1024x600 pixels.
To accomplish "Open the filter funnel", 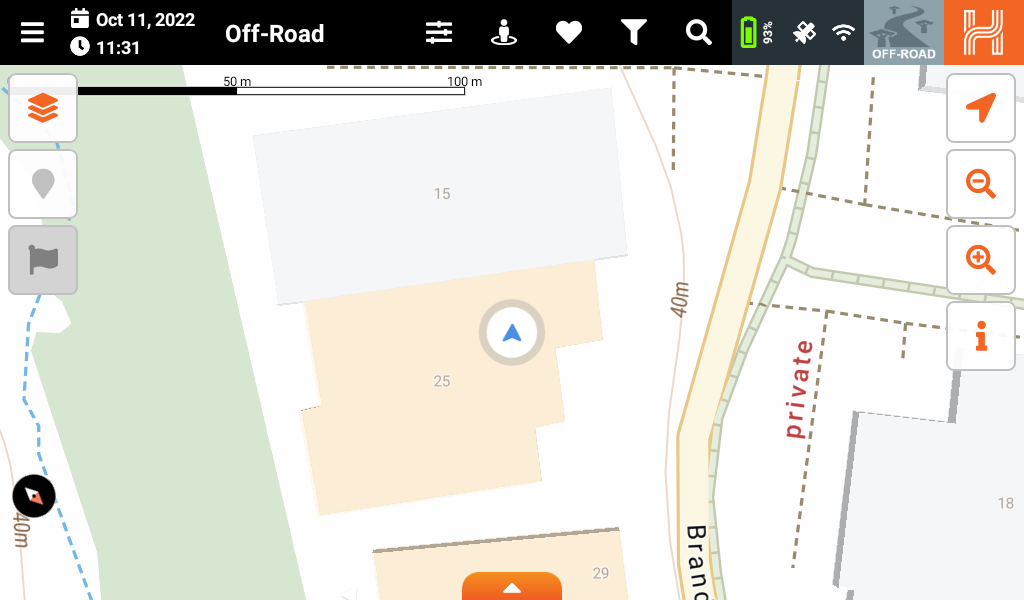I will coord(634,33).
